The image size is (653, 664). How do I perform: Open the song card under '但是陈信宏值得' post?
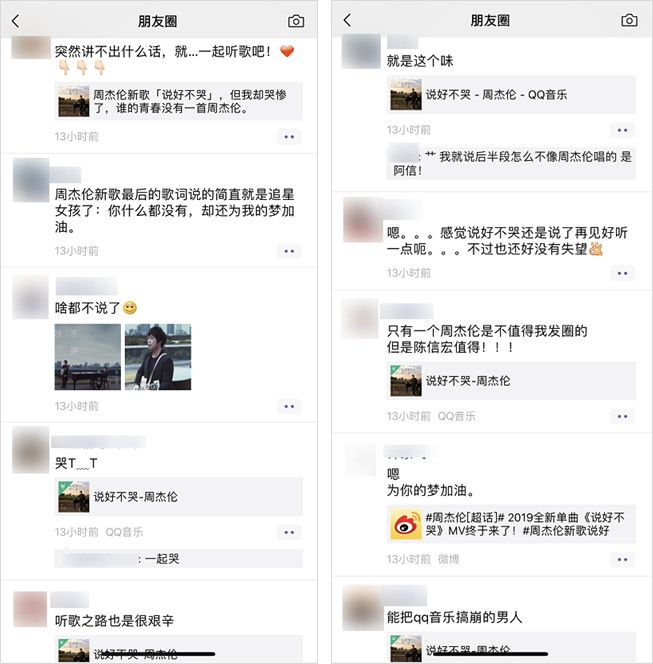click(511, 380)
